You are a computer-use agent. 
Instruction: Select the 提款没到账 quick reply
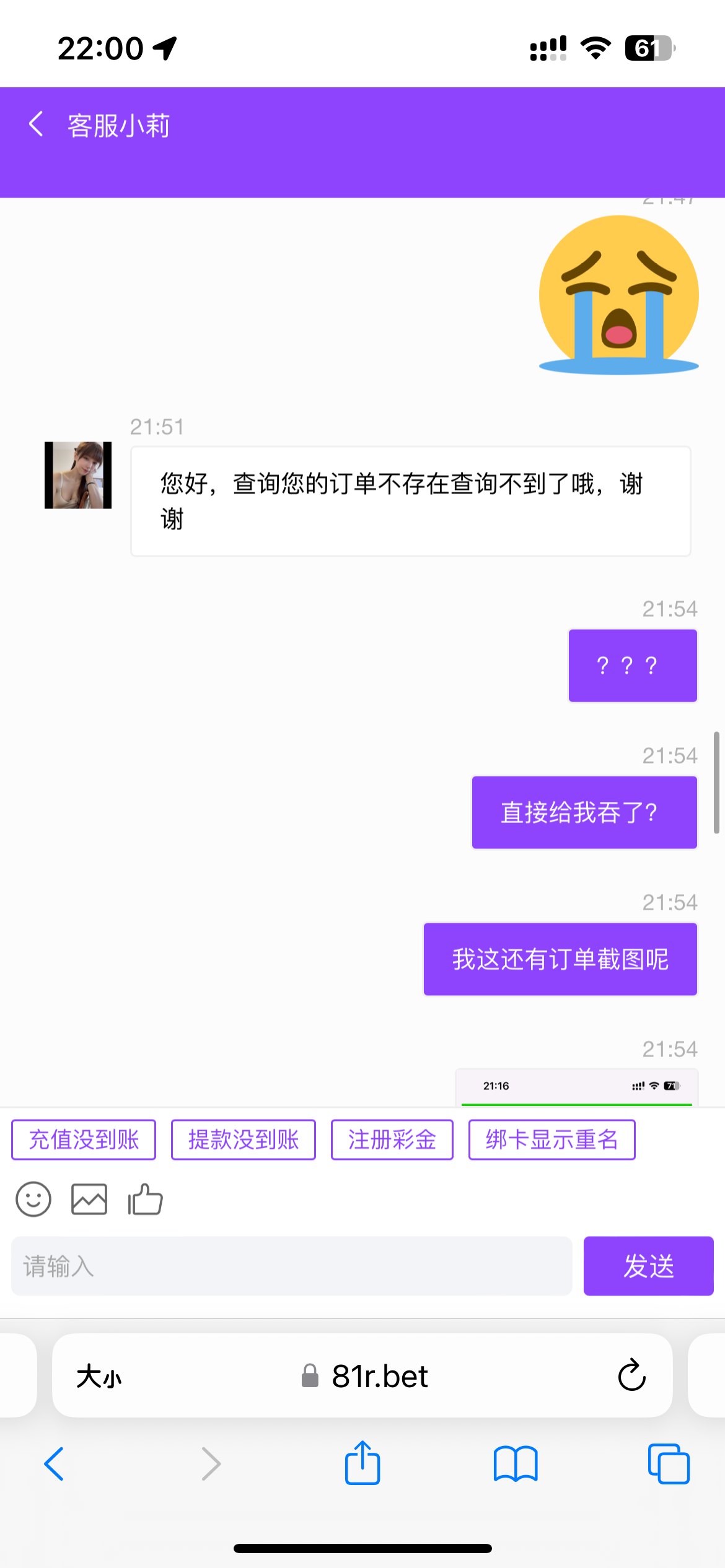pyautogui.click(x=244, y=1139)
